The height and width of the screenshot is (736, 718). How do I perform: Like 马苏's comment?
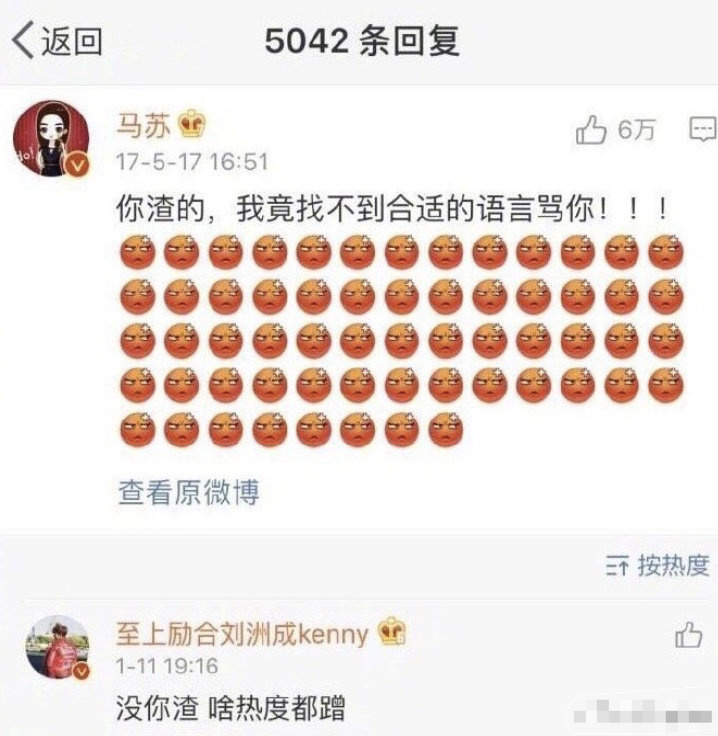593,130
